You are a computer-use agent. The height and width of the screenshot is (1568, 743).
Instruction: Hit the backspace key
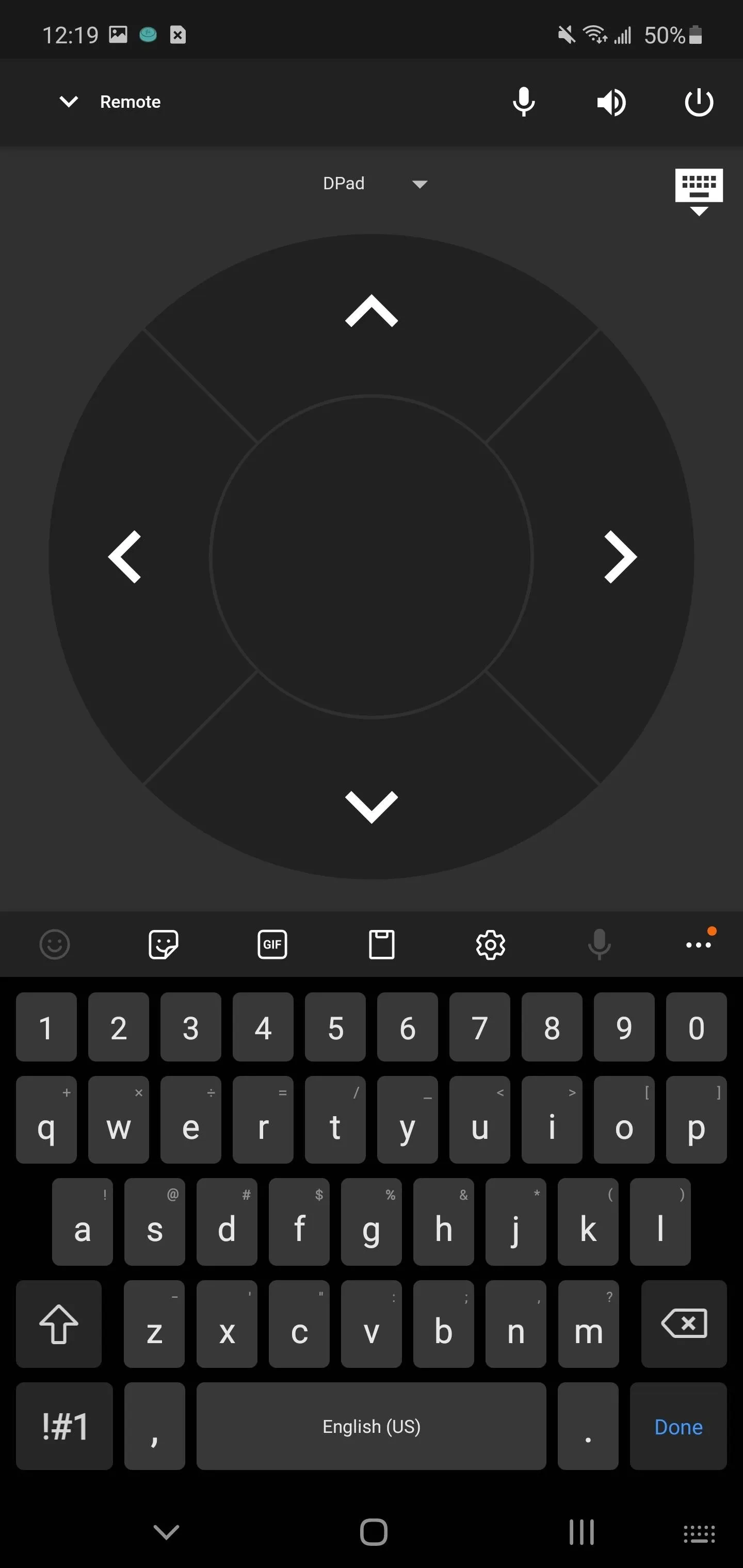[684, 1324]
